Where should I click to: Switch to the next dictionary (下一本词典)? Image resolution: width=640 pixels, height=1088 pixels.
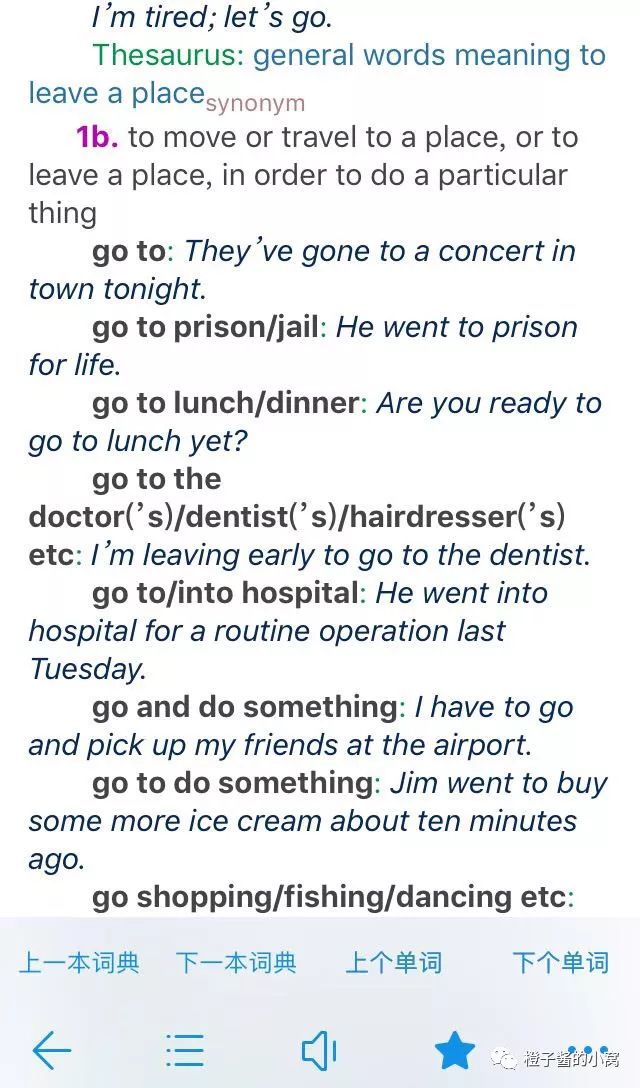(236, 963)
